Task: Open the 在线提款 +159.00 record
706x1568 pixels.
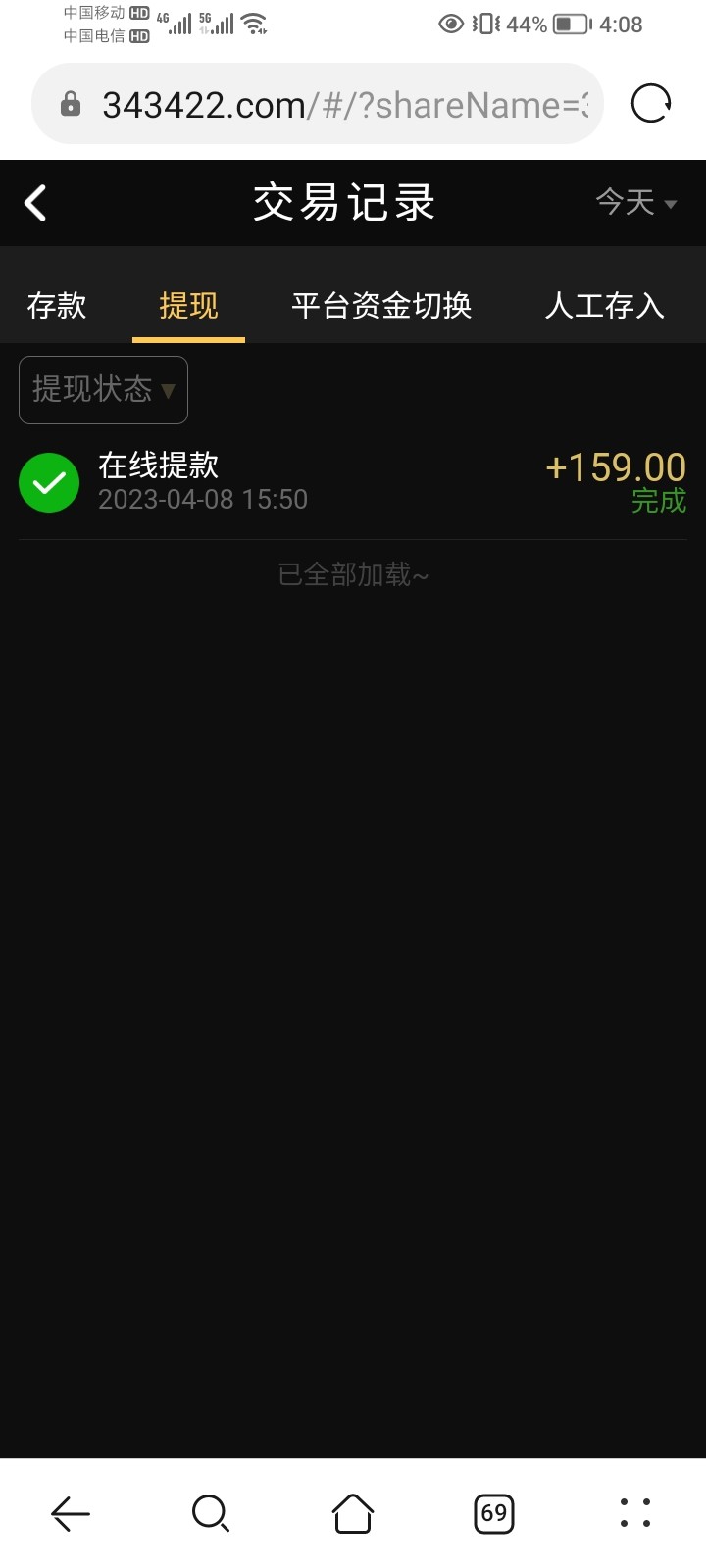Action: (353, 482)
